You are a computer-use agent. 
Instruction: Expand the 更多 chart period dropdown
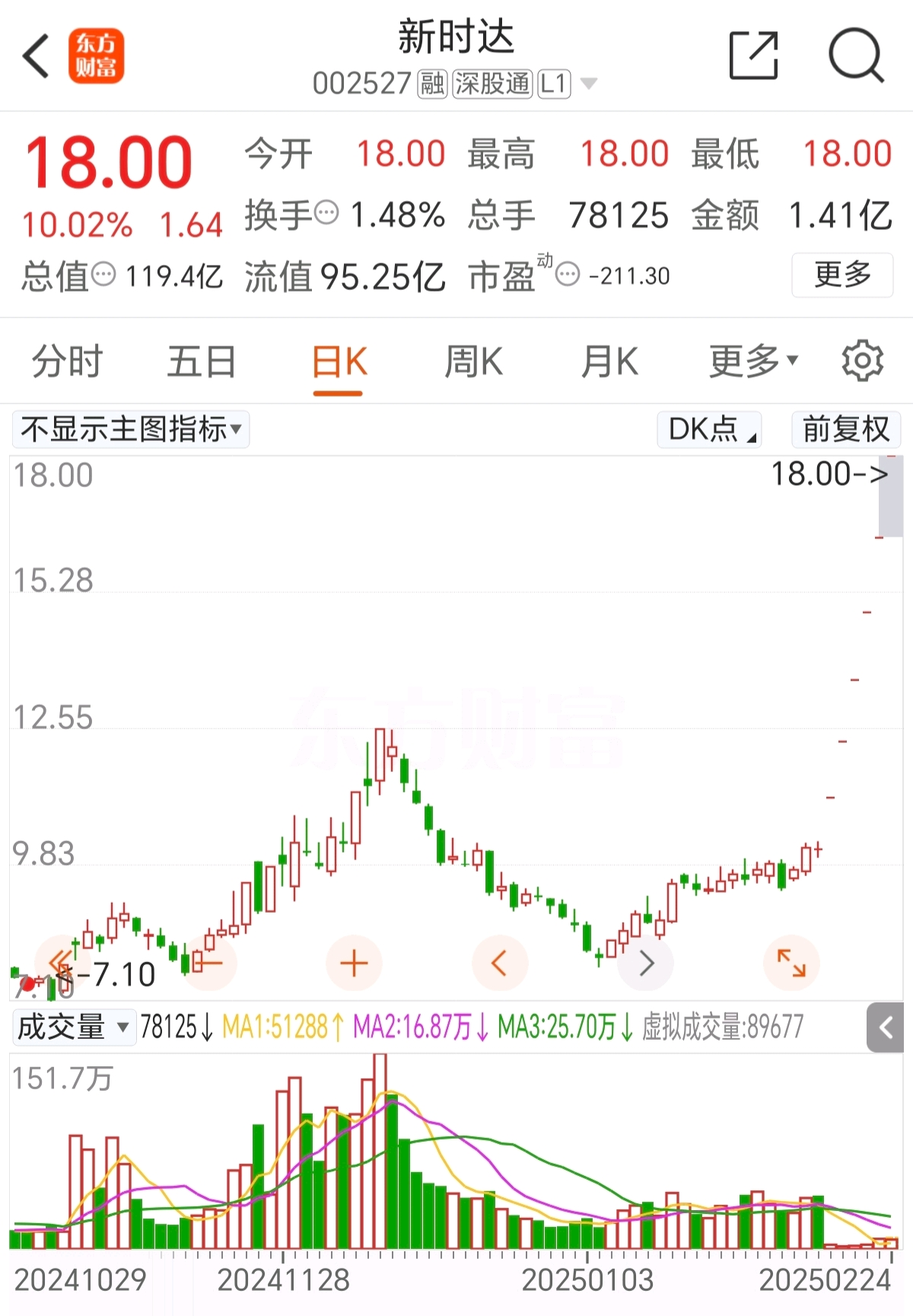753,362
